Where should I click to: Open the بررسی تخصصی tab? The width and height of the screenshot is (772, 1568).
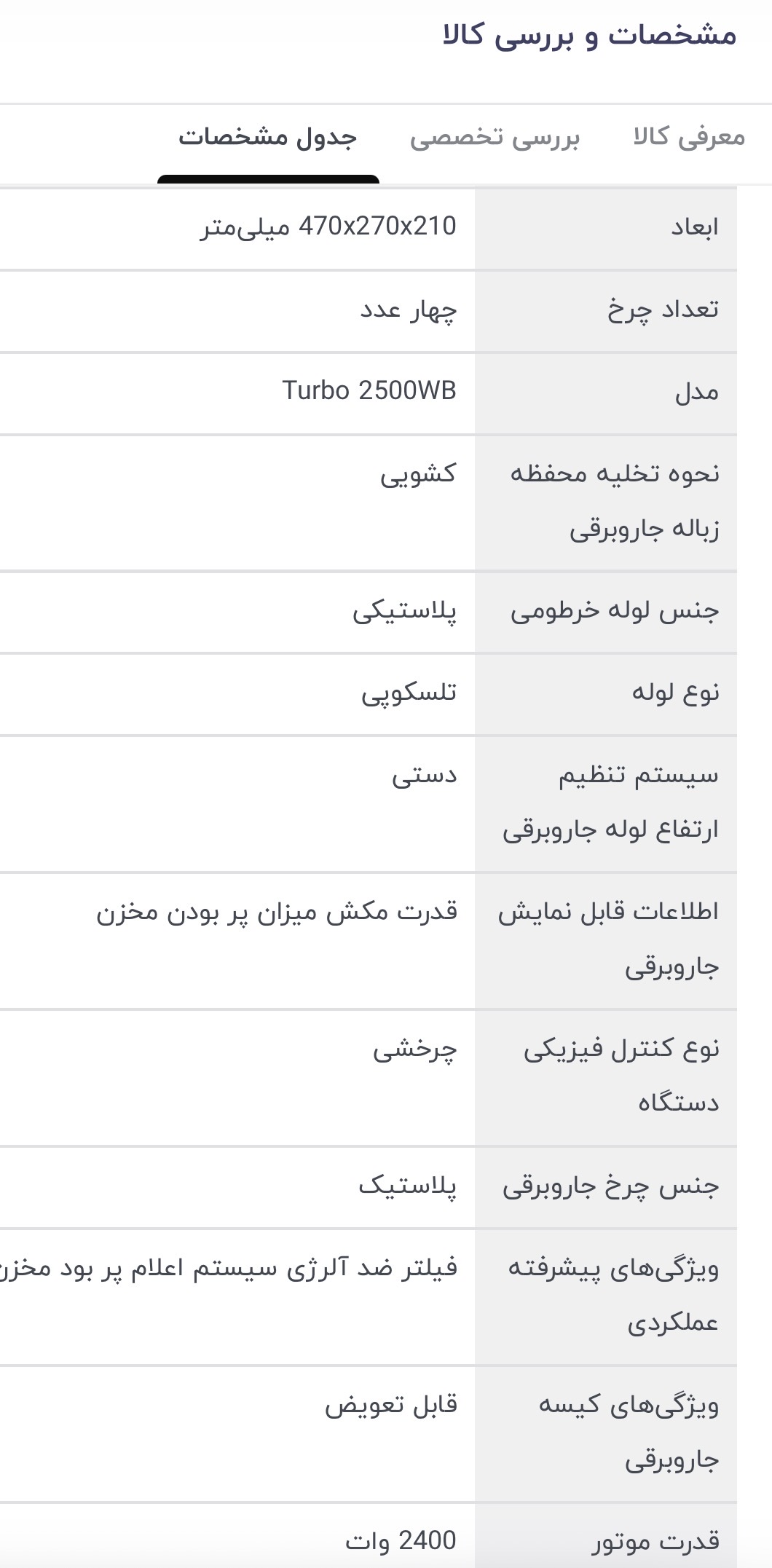pos(495,137)
